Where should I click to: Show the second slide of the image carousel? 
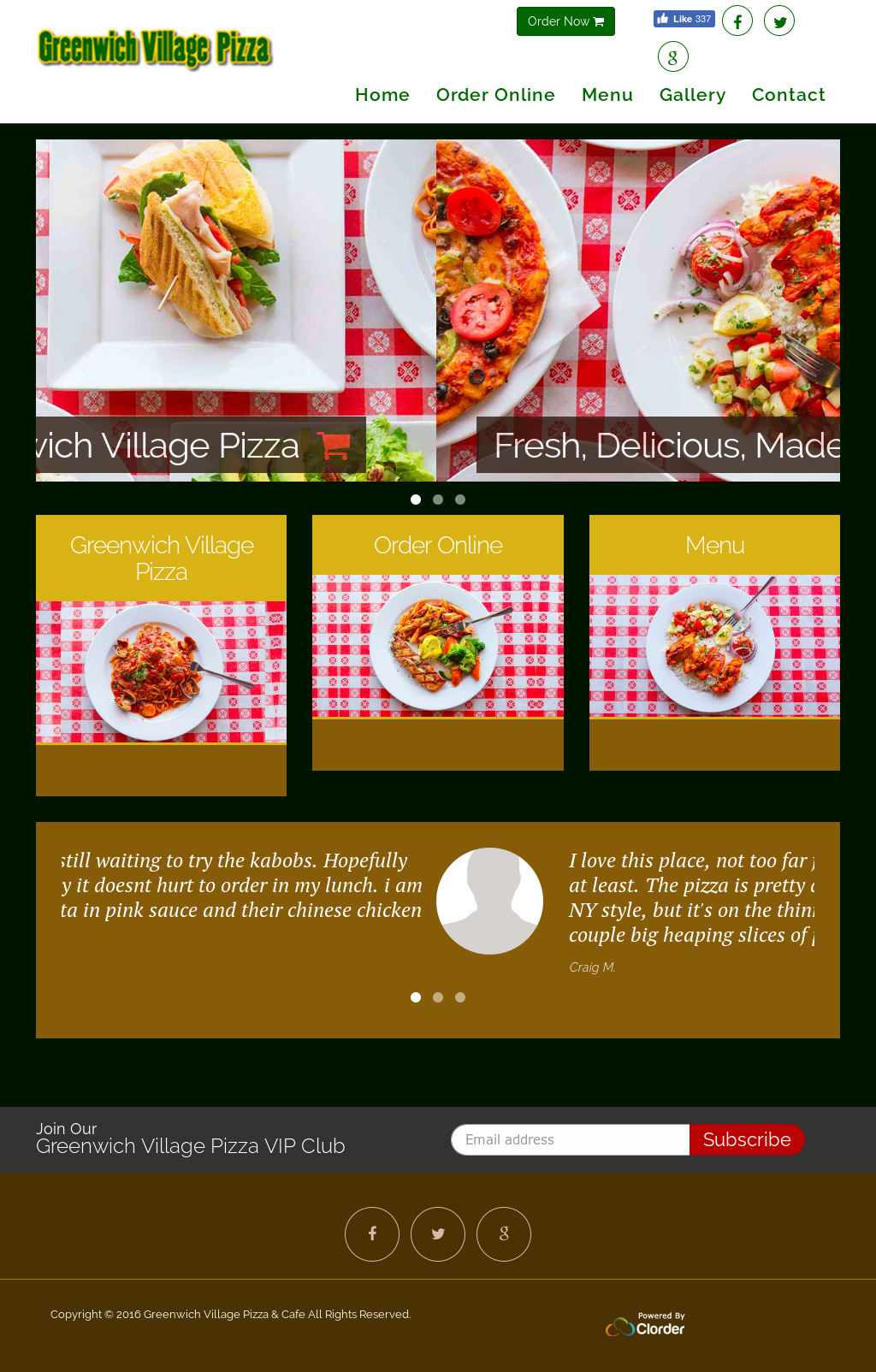438,500
